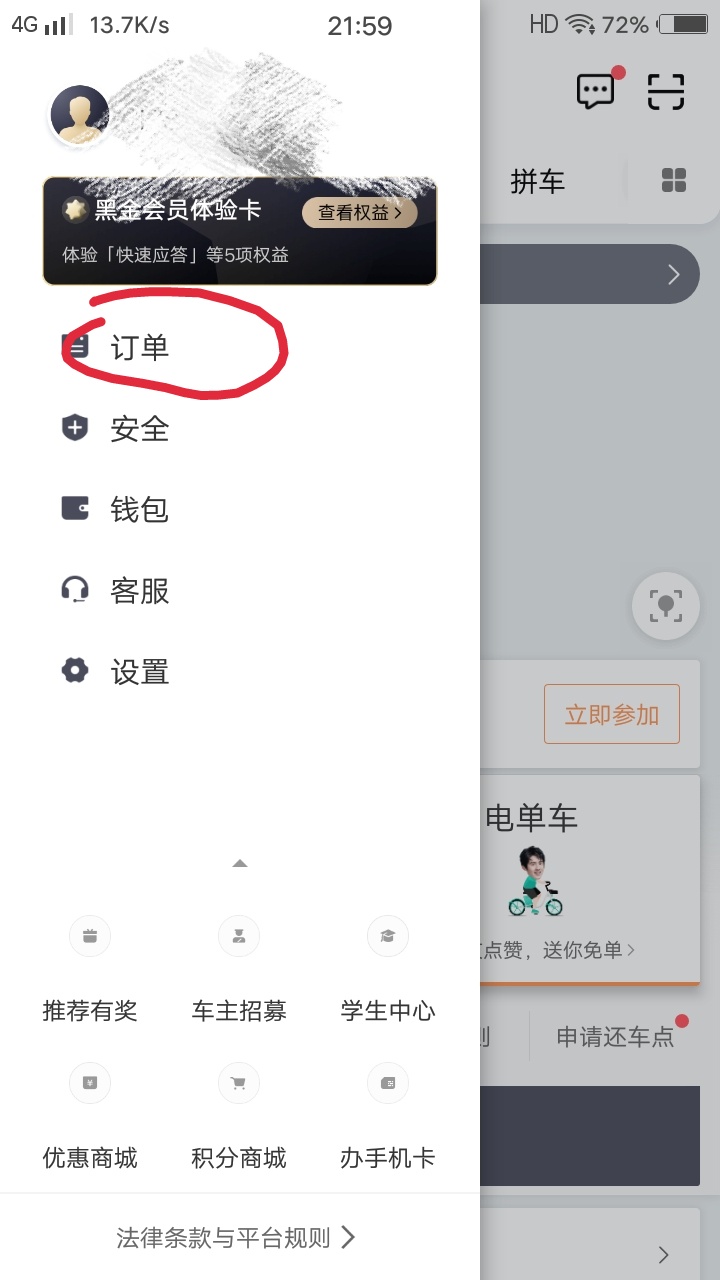Open the 订单 orders menu

138,348
